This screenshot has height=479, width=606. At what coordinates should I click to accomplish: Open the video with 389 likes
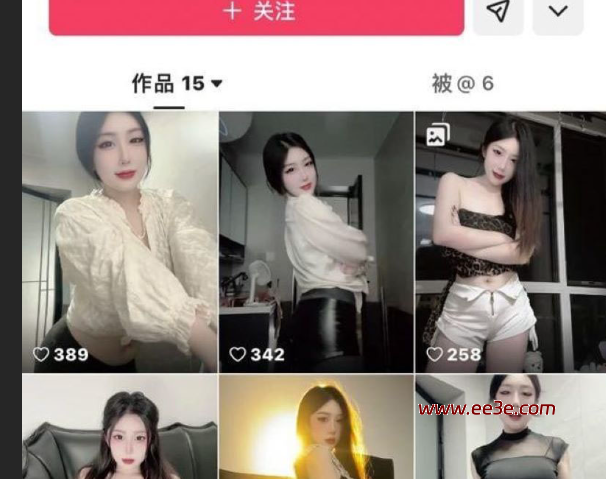(120, 240)
